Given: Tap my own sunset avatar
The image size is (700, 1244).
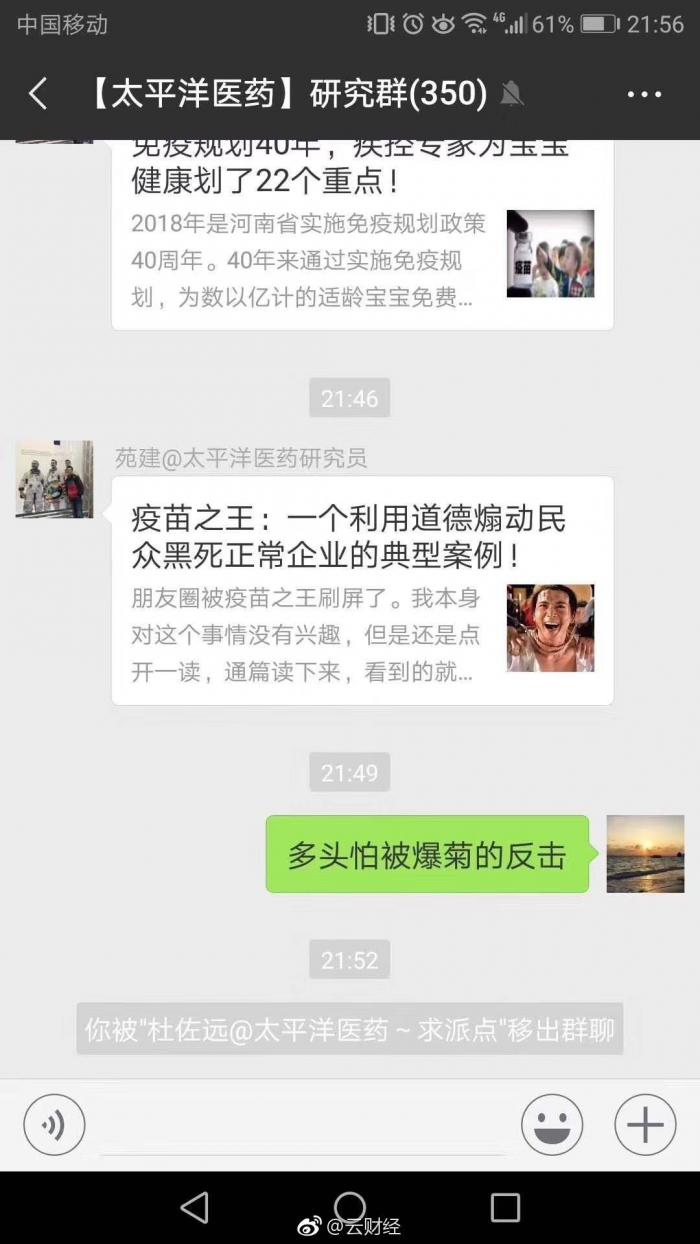Looking at the screenshot, I should pyautogui.click(x=645, y=853).
